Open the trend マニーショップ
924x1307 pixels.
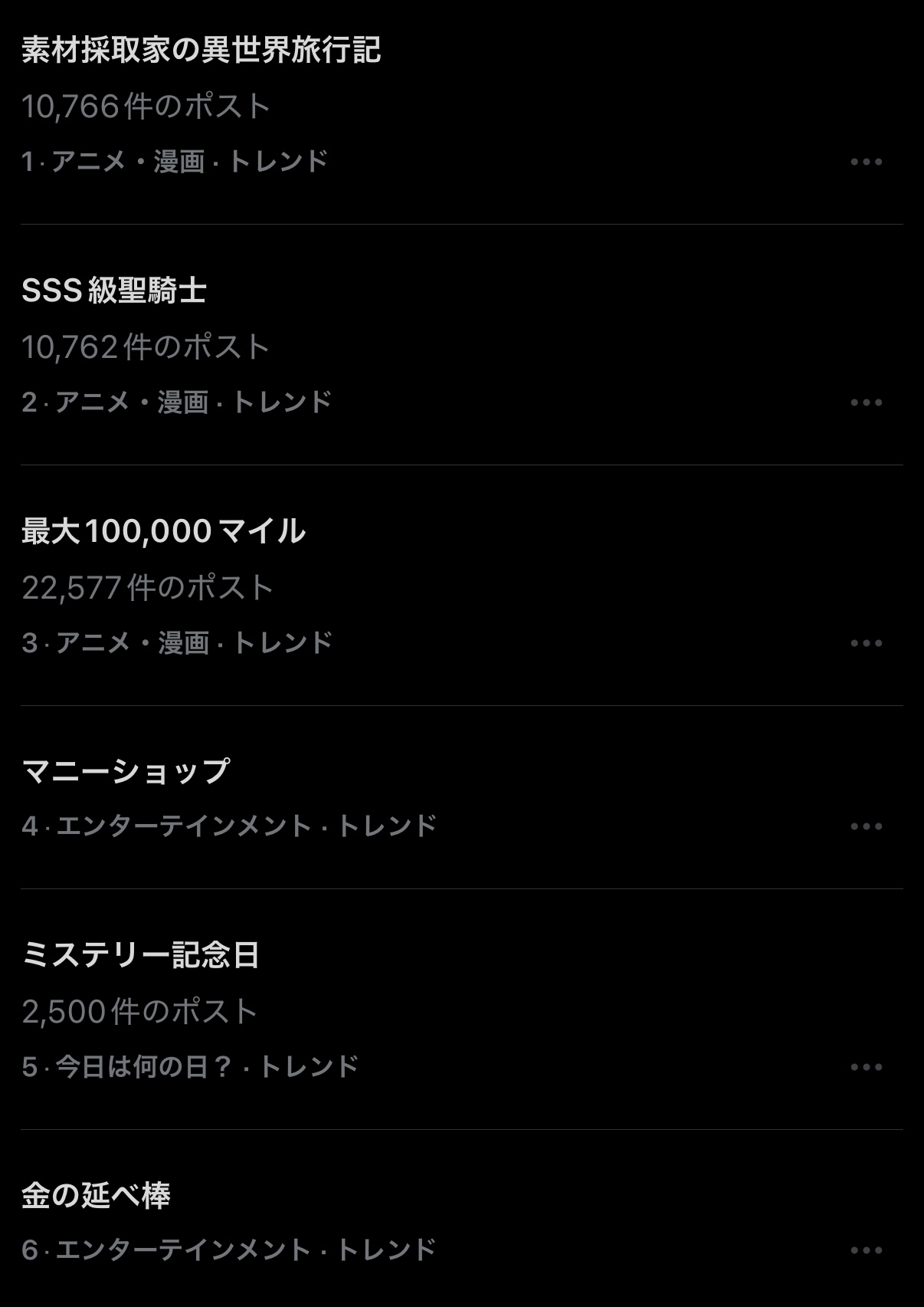pos(126,772)
